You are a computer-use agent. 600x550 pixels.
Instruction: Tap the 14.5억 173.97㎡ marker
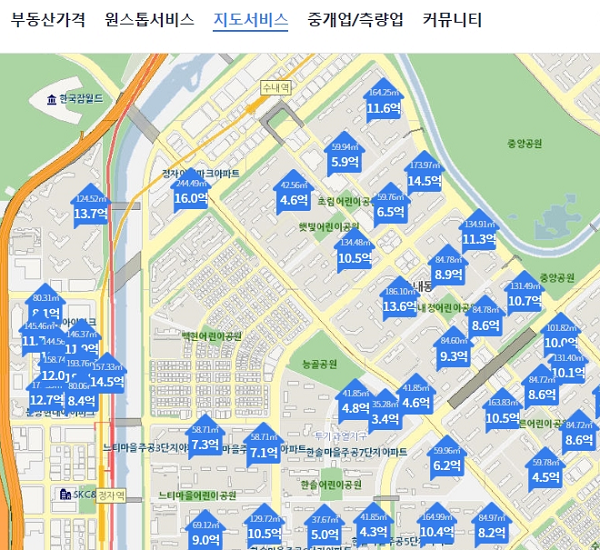point(425,180)
